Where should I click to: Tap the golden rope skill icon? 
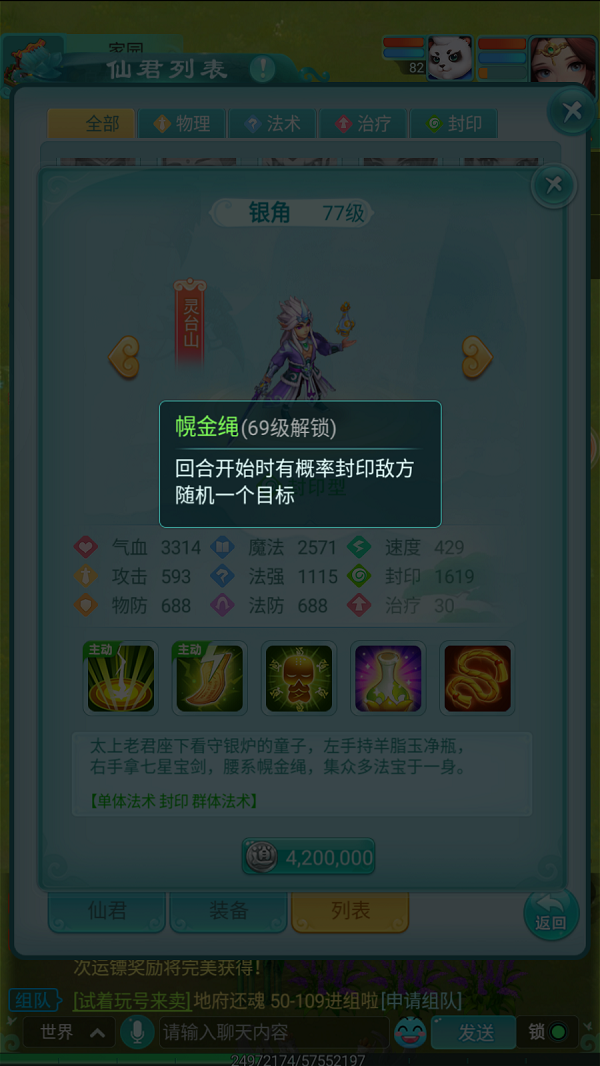(x=477, y=678)
